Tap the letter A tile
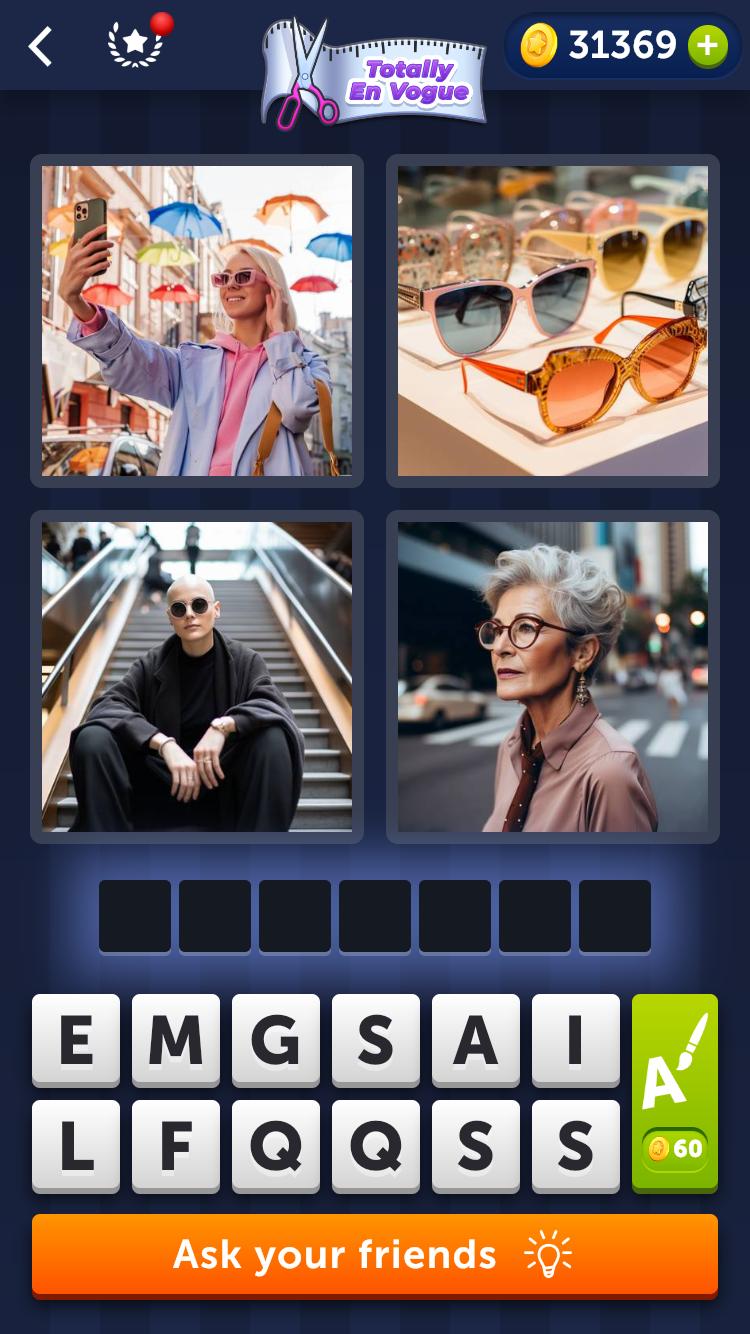 476,1040
